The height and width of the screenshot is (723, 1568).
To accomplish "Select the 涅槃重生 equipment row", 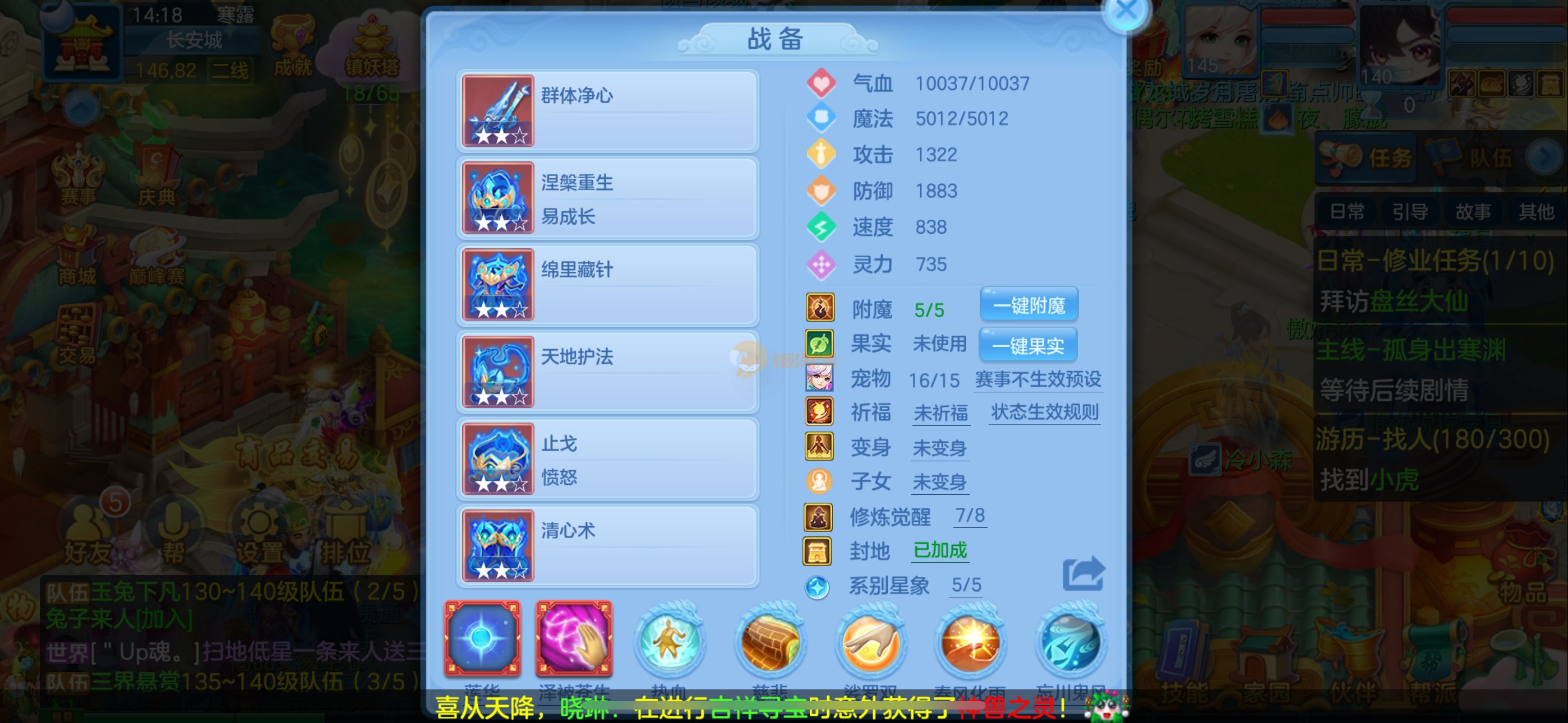I will 607,198.
